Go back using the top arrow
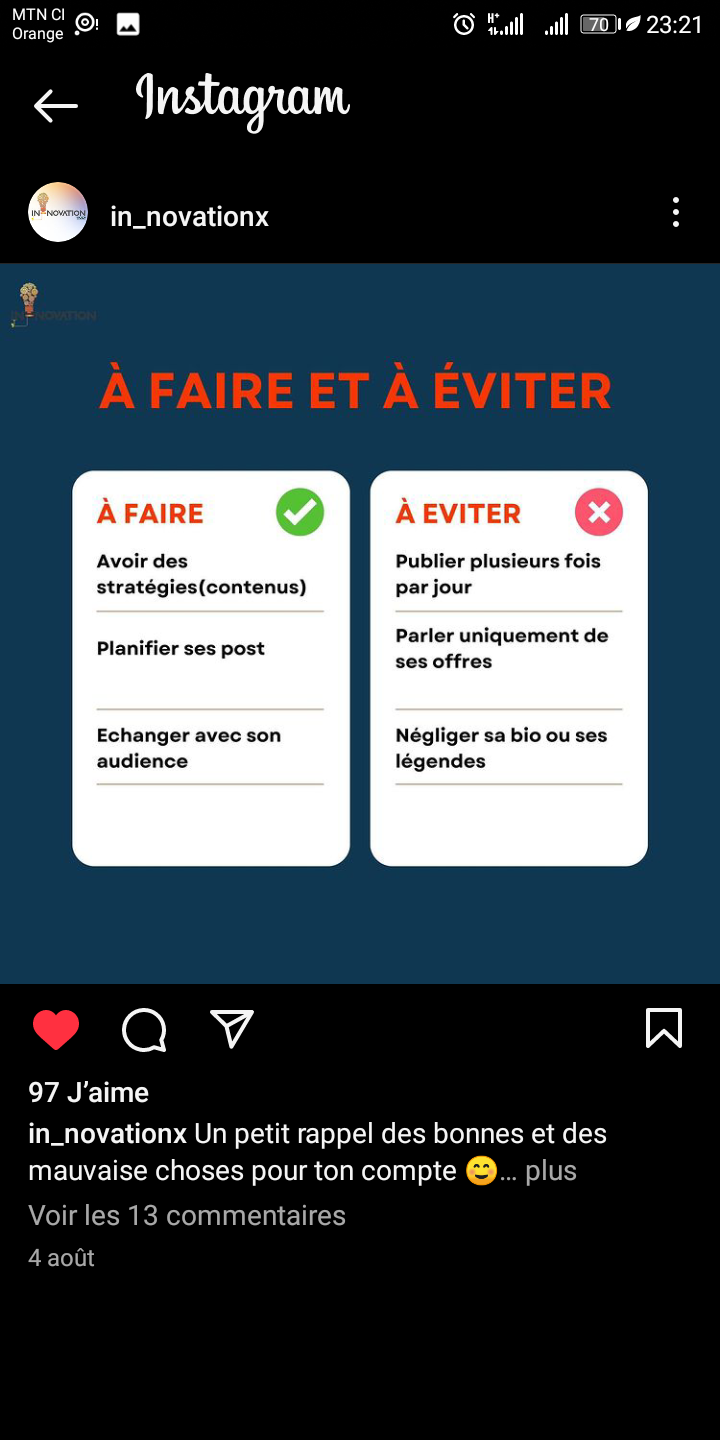Viewport: 720px width, 1440px height. (56, 105)
